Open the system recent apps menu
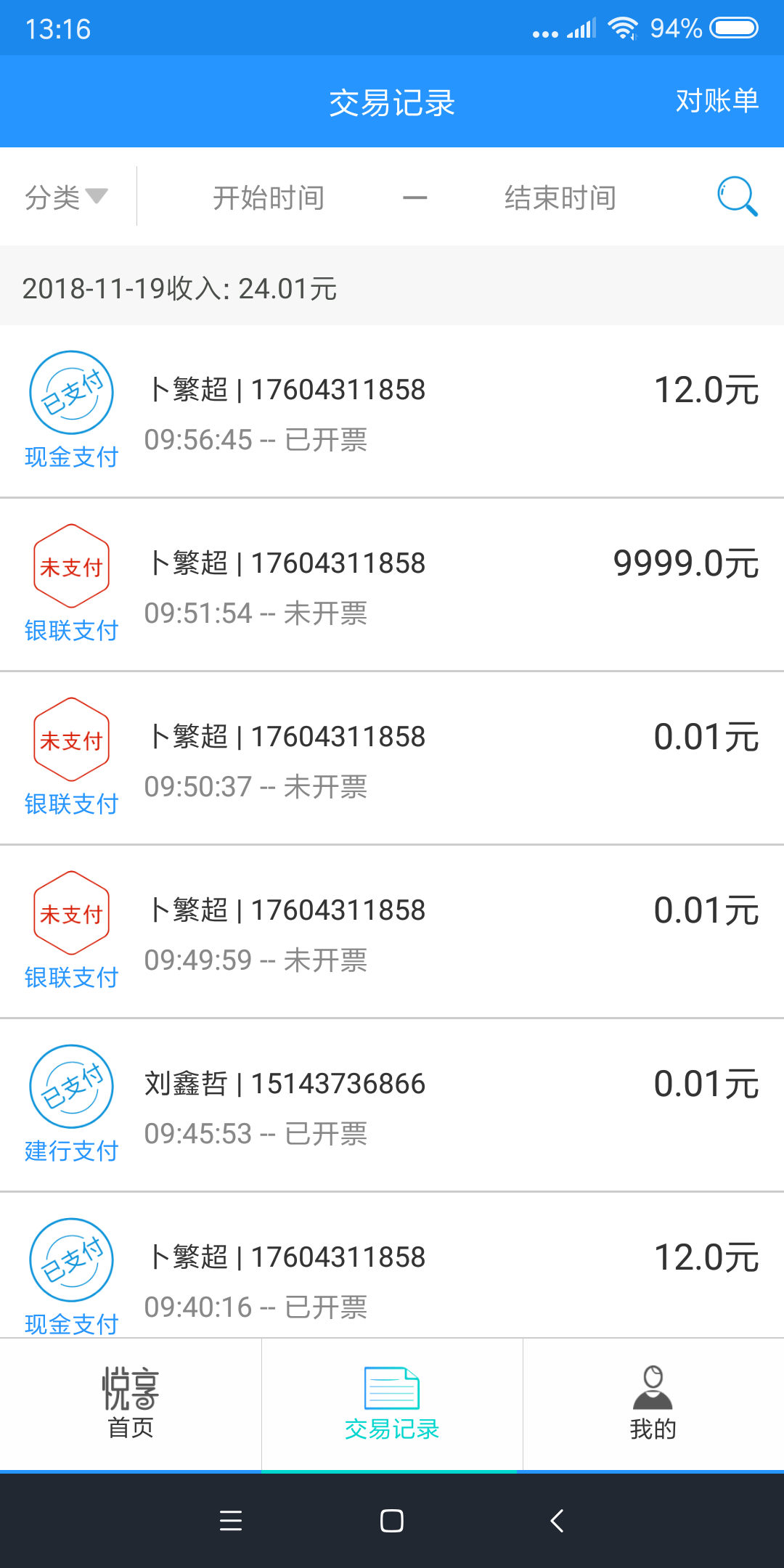 point(231,1520)
